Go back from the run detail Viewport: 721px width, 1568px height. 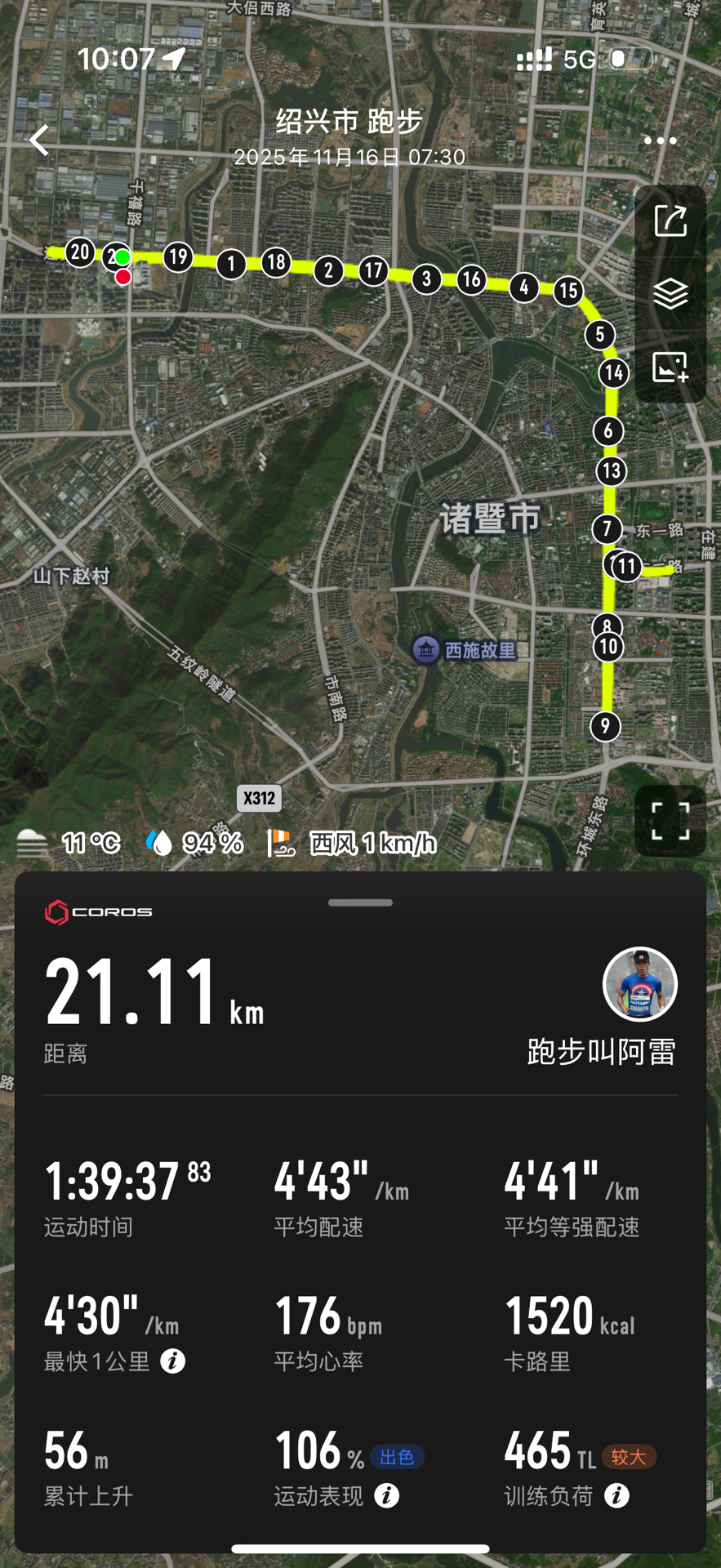point(39,140)
